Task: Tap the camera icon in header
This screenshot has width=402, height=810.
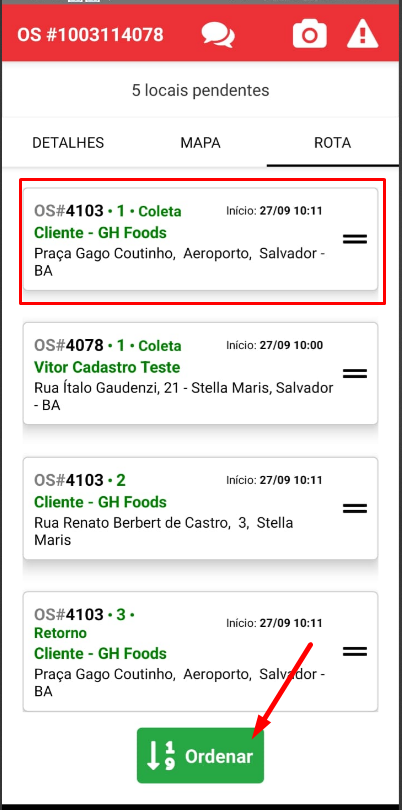Action: coord(310,35)
